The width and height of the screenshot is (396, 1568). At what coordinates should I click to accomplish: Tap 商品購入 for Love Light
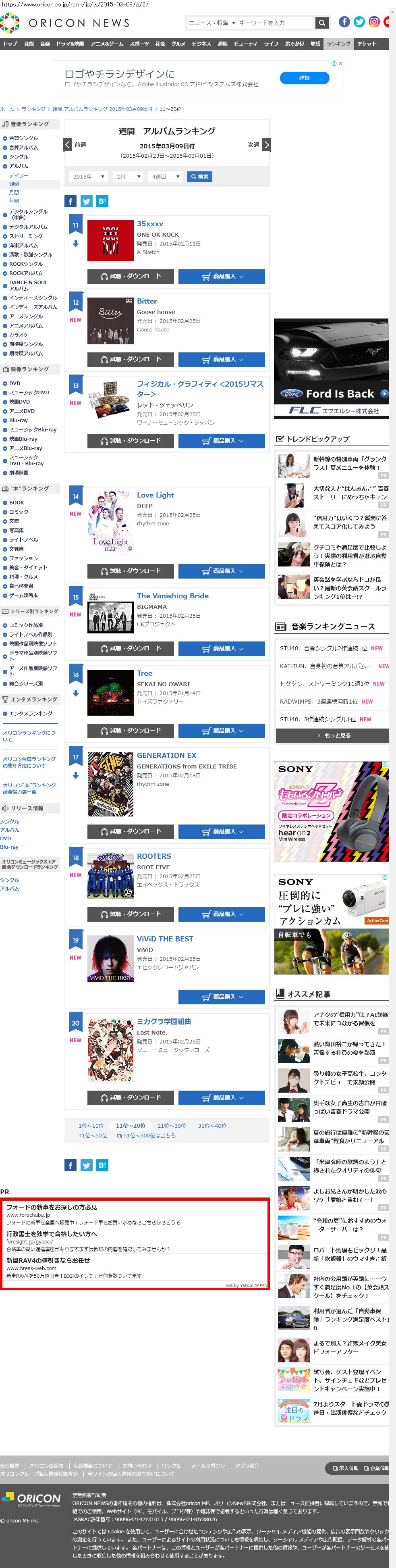222,571
